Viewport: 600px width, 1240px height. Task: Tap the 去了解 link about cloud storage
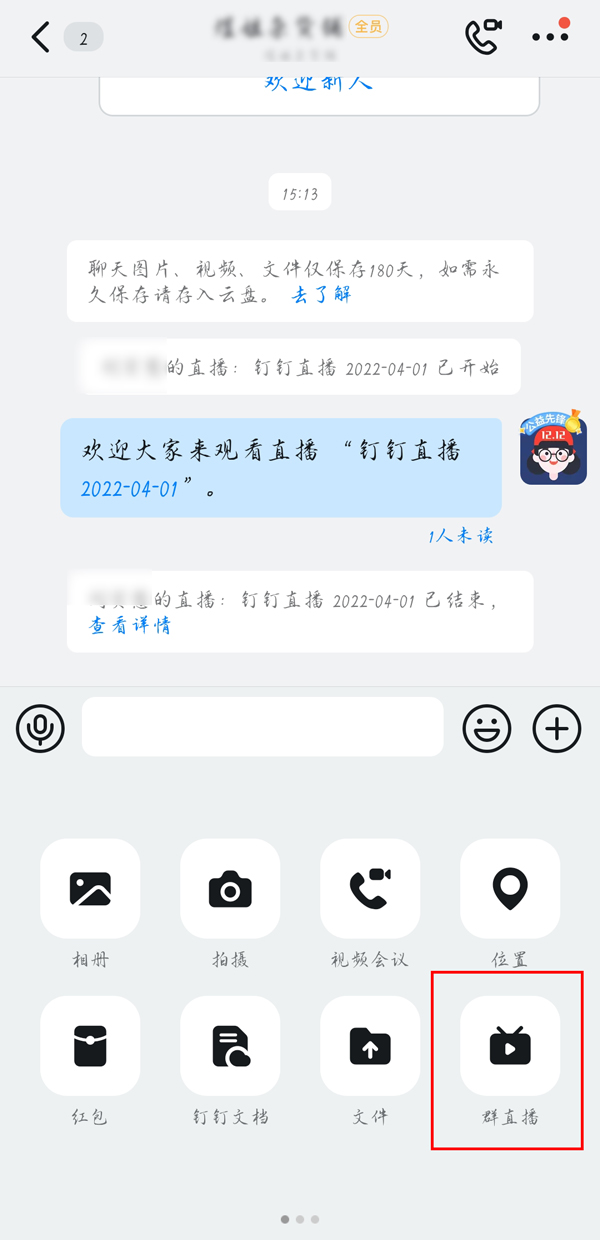click(x=321, y=295)
